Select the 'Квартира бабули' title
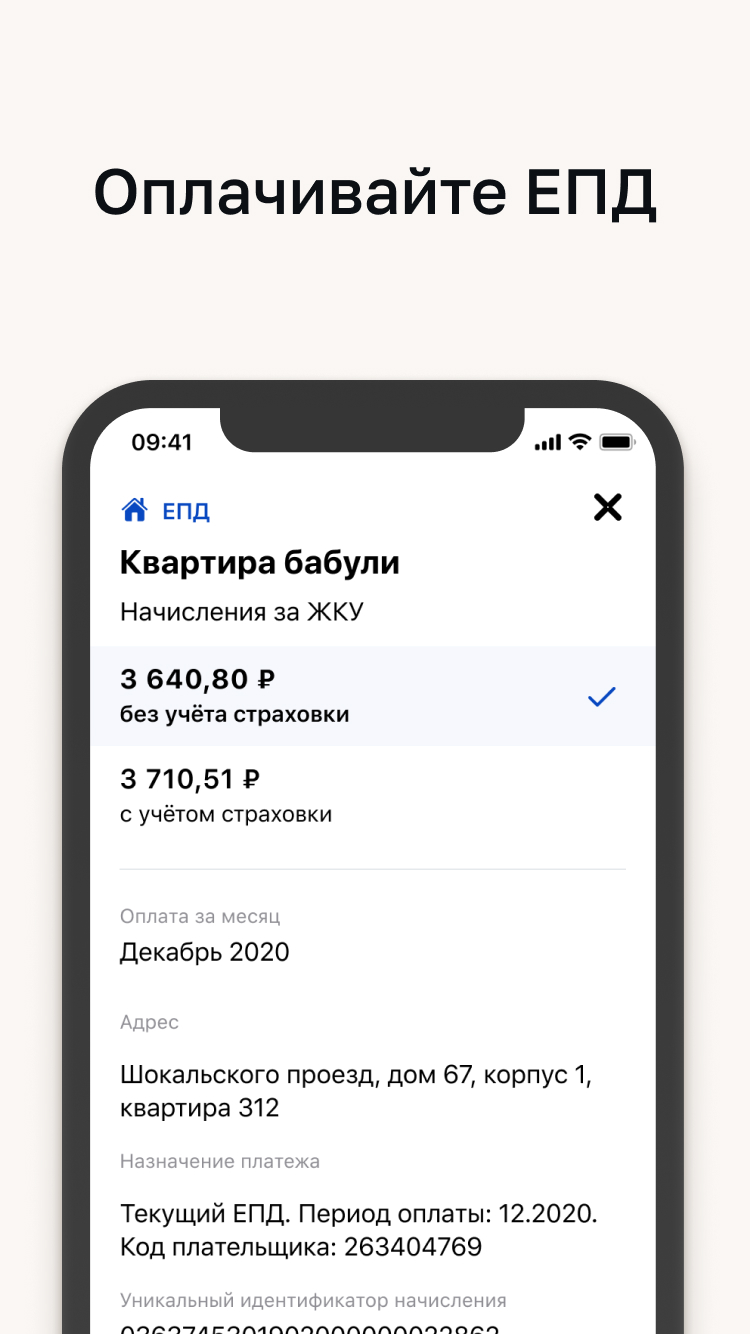Image resolution: width=750 pixels, height=1334 pixels. (x=260, y=562)
